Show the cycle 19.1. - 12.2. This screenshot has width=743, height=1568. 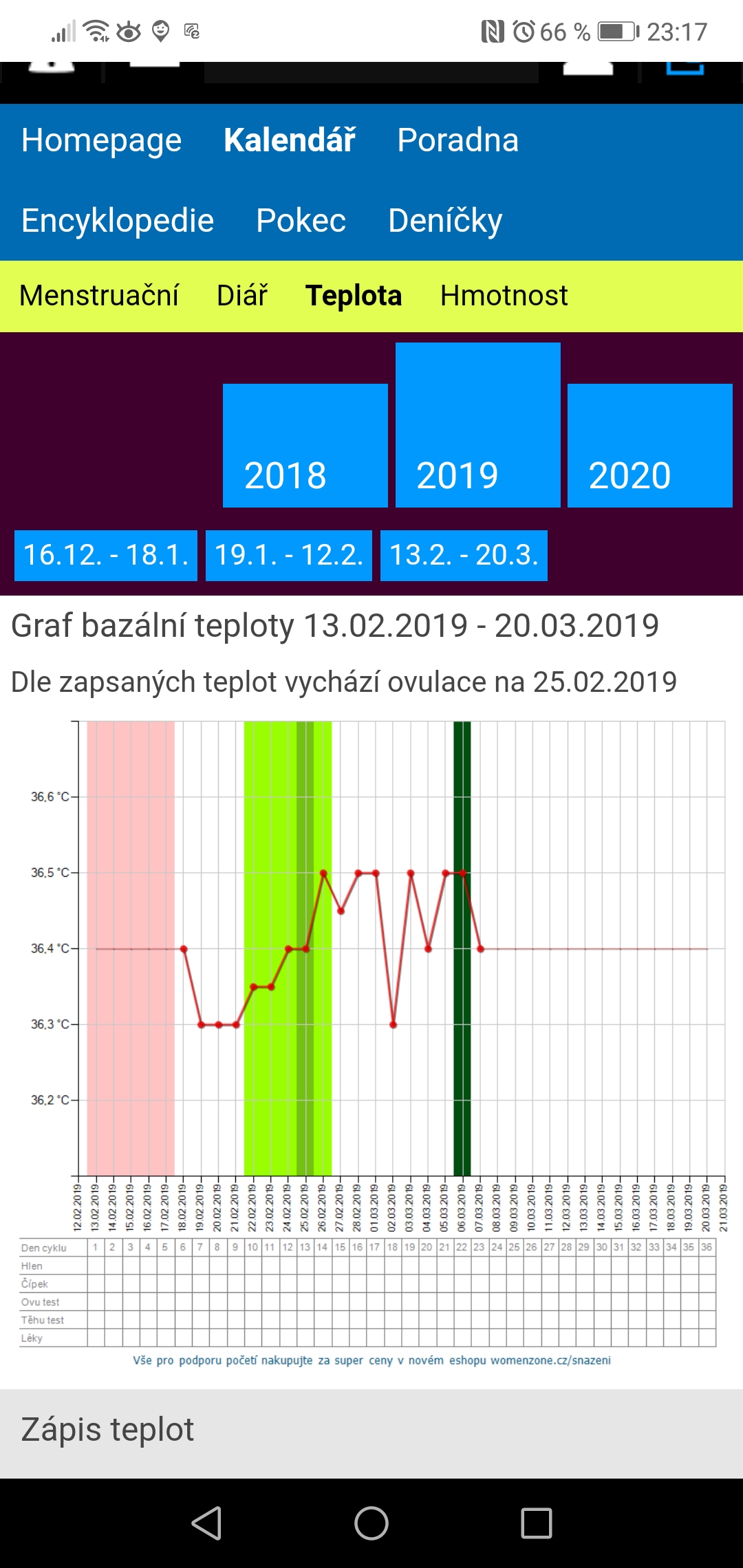pos(289,555)
